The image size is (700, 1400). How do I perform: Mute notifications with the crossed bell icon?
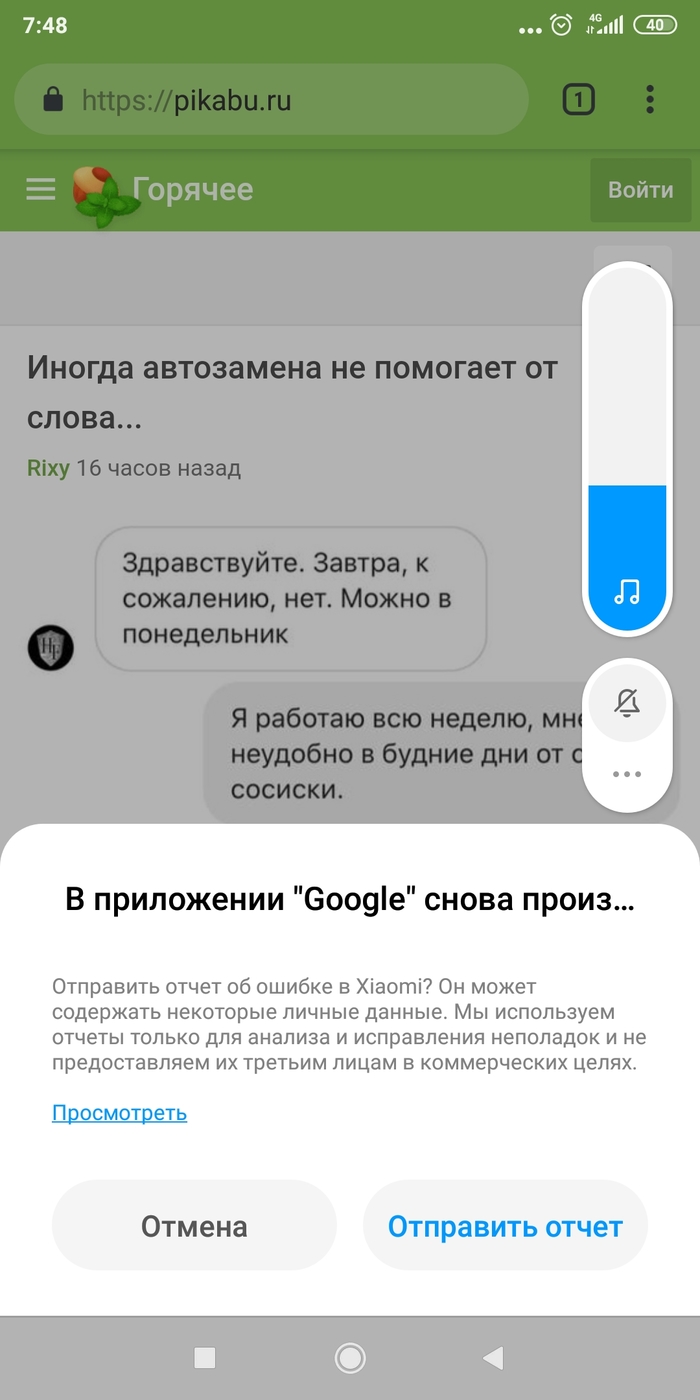point(627,704)
